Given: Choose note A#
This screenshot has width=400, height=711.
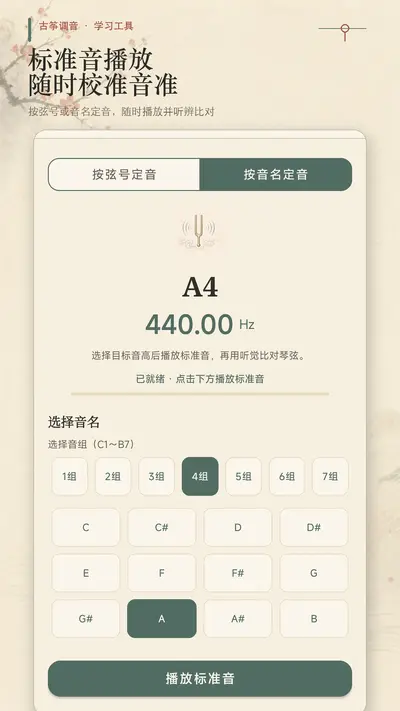Looking at the screenshot, I should 238,618.
